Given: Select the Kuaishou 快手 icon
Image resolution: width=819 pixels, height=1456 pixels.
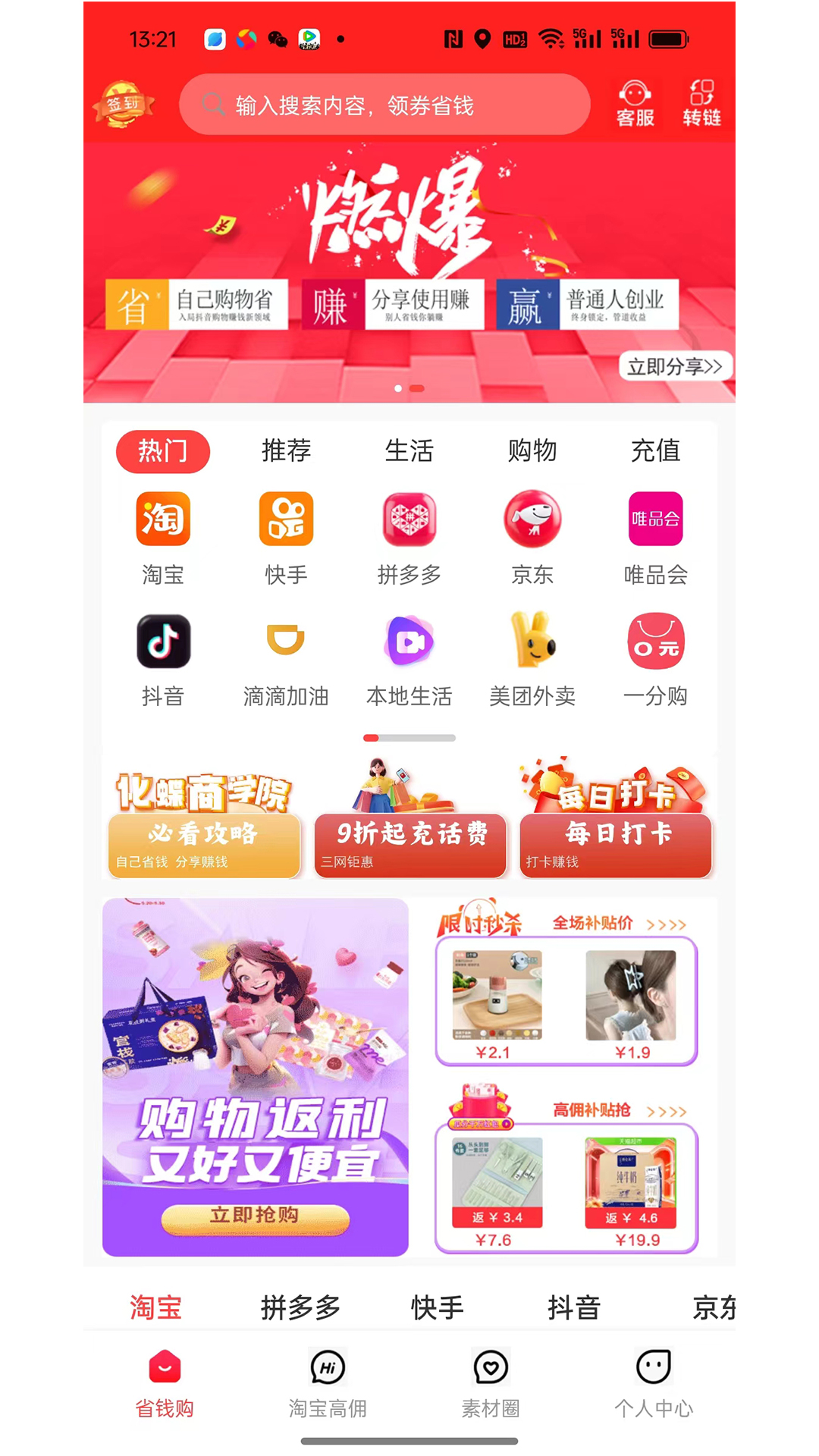Looking at the screenshot, I should tap(286, 519).
